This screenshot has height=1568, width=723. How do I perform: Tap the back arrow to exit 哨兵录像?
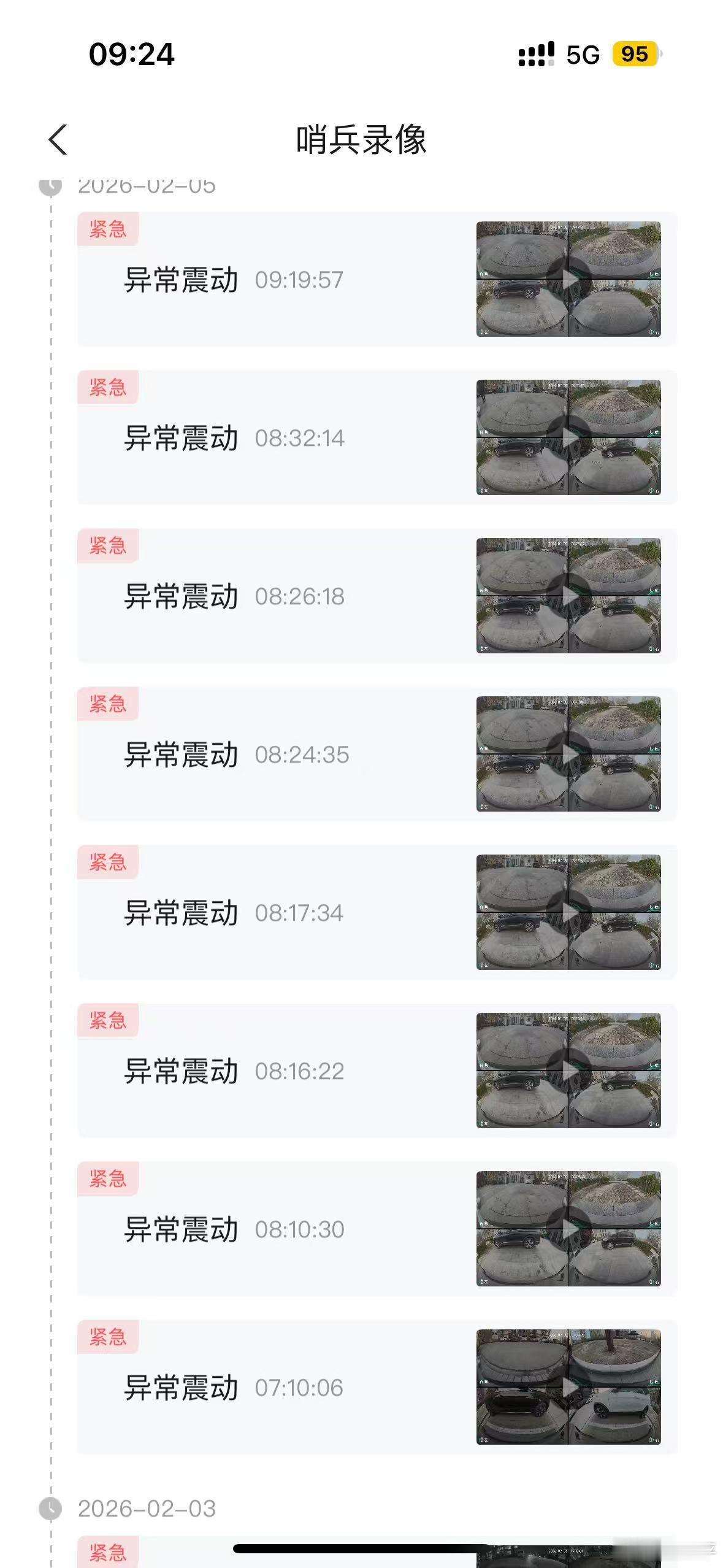pyautogui.click(x=58, y=139)
